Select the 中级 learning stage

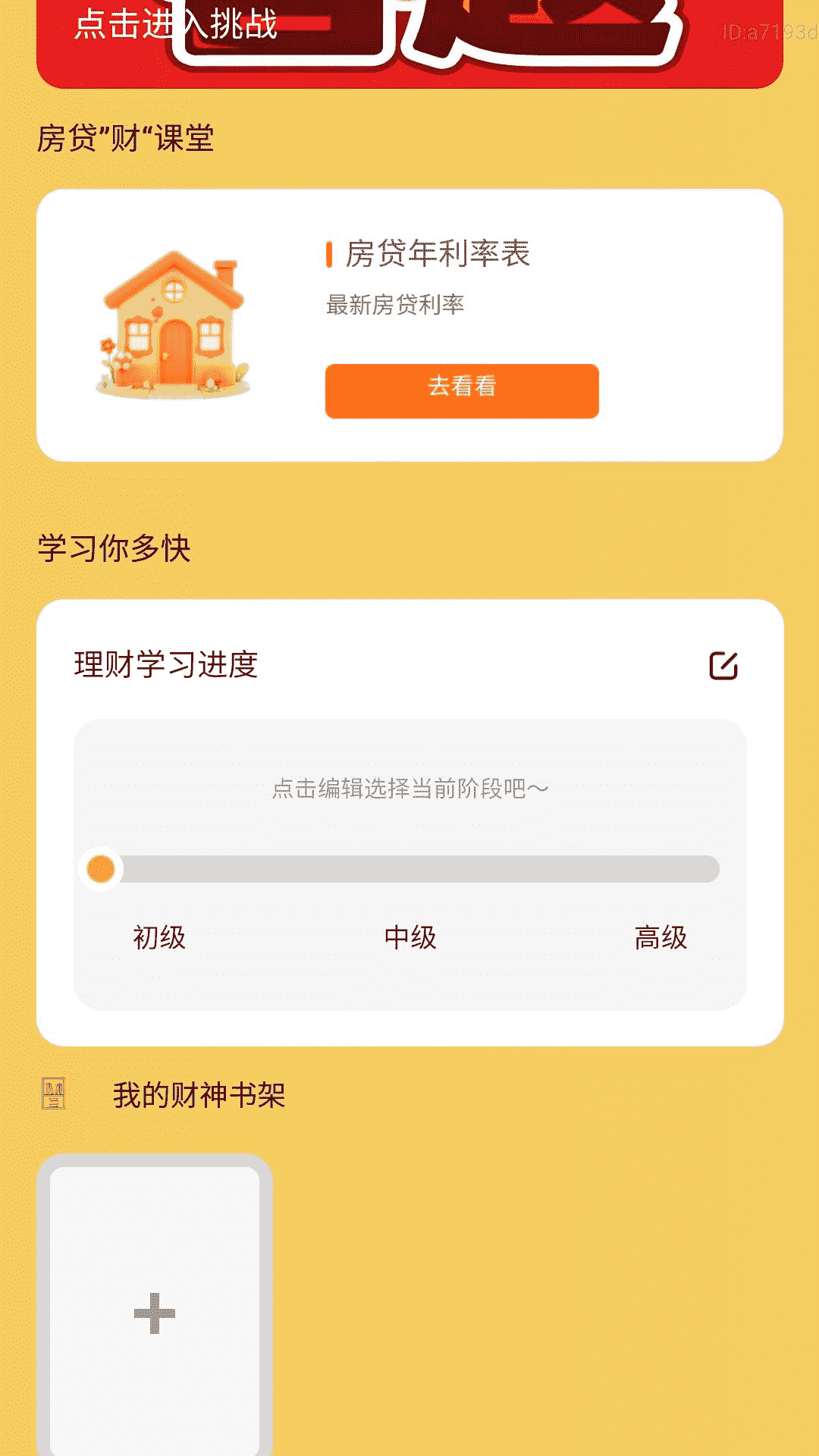pos(409,937)
